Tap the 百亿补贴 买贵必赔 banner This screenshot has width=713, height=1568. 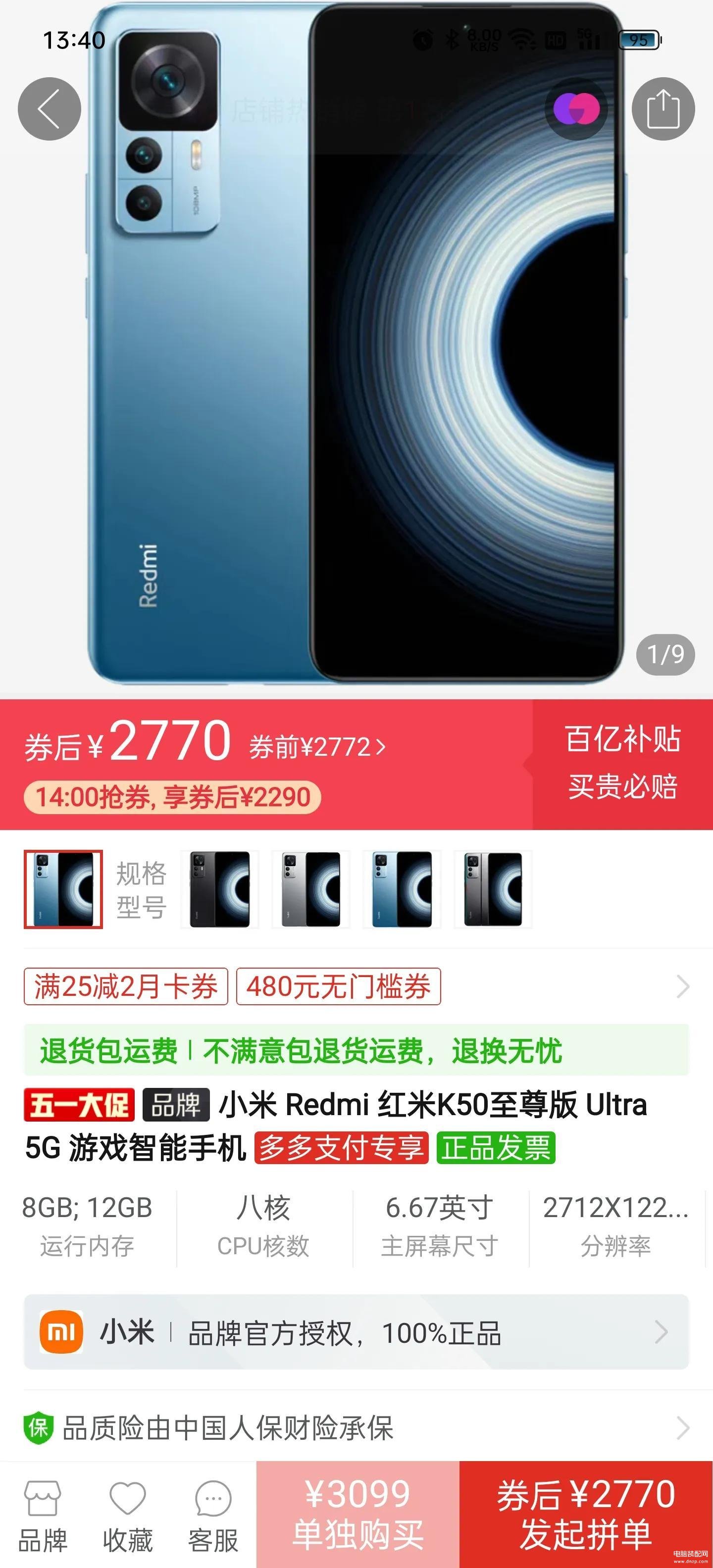coord(623,764)
